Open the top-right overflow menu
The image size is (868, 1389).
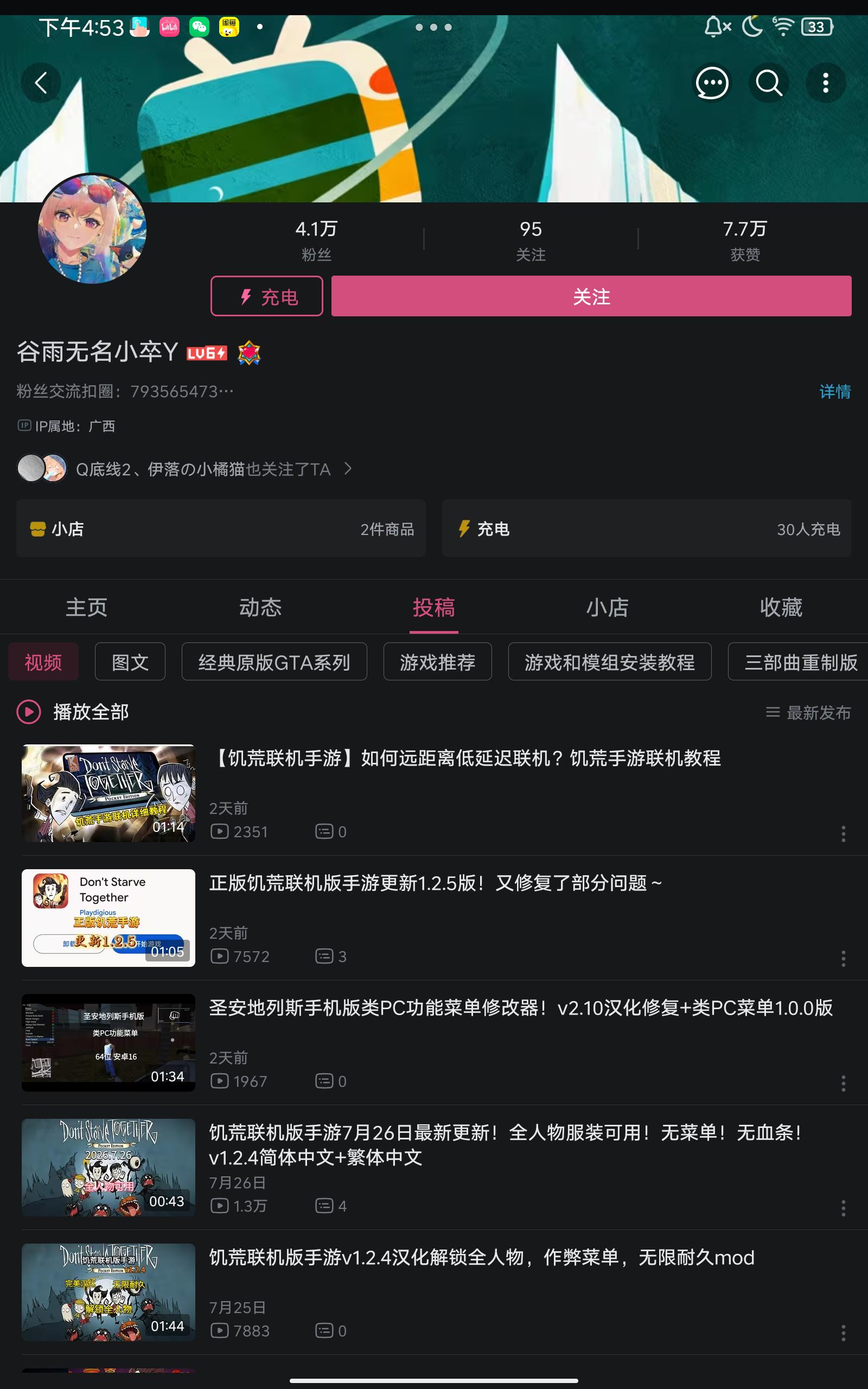826,82
